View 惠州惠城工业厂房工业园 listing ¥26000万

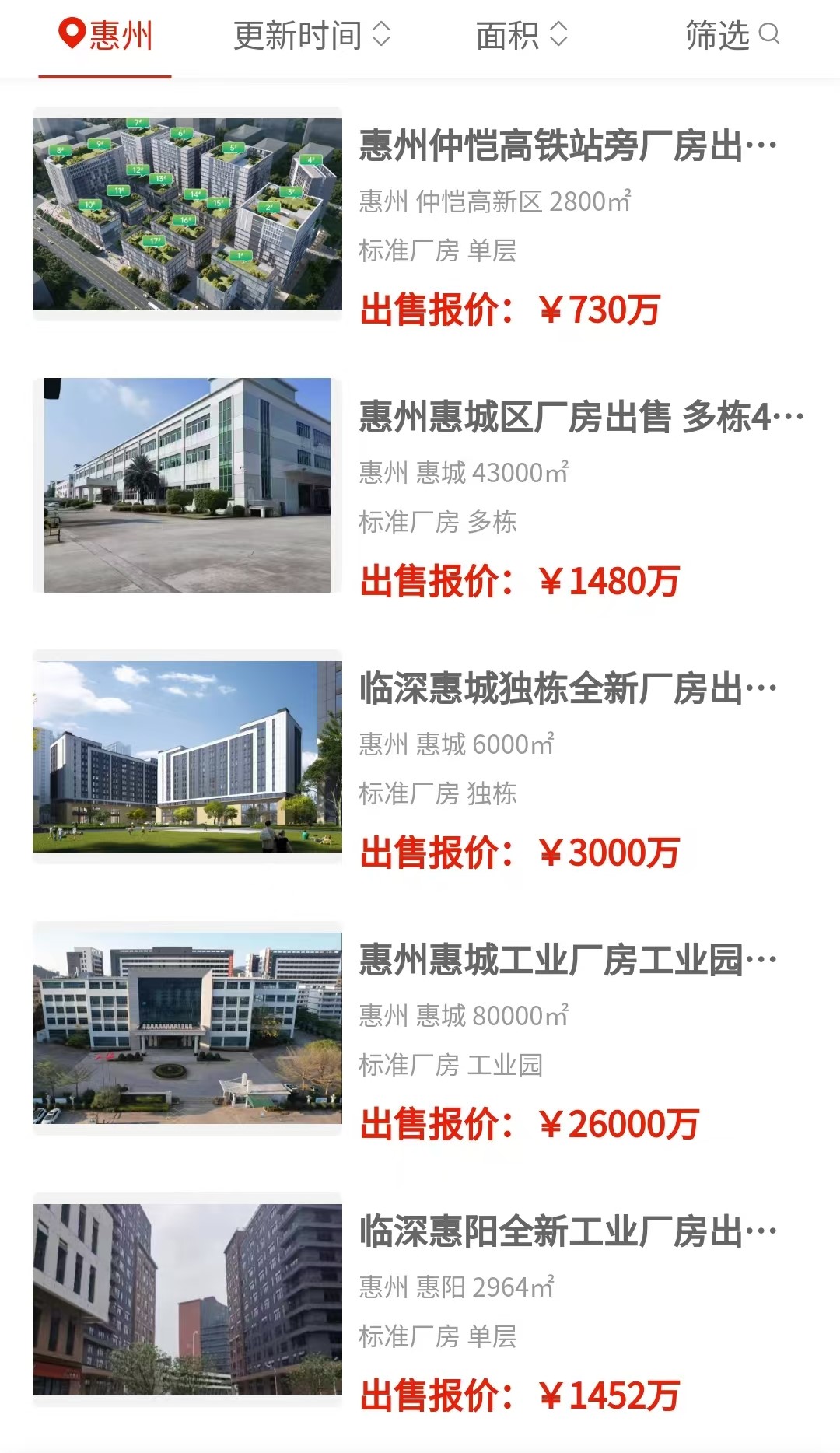tap(420, 1028)
